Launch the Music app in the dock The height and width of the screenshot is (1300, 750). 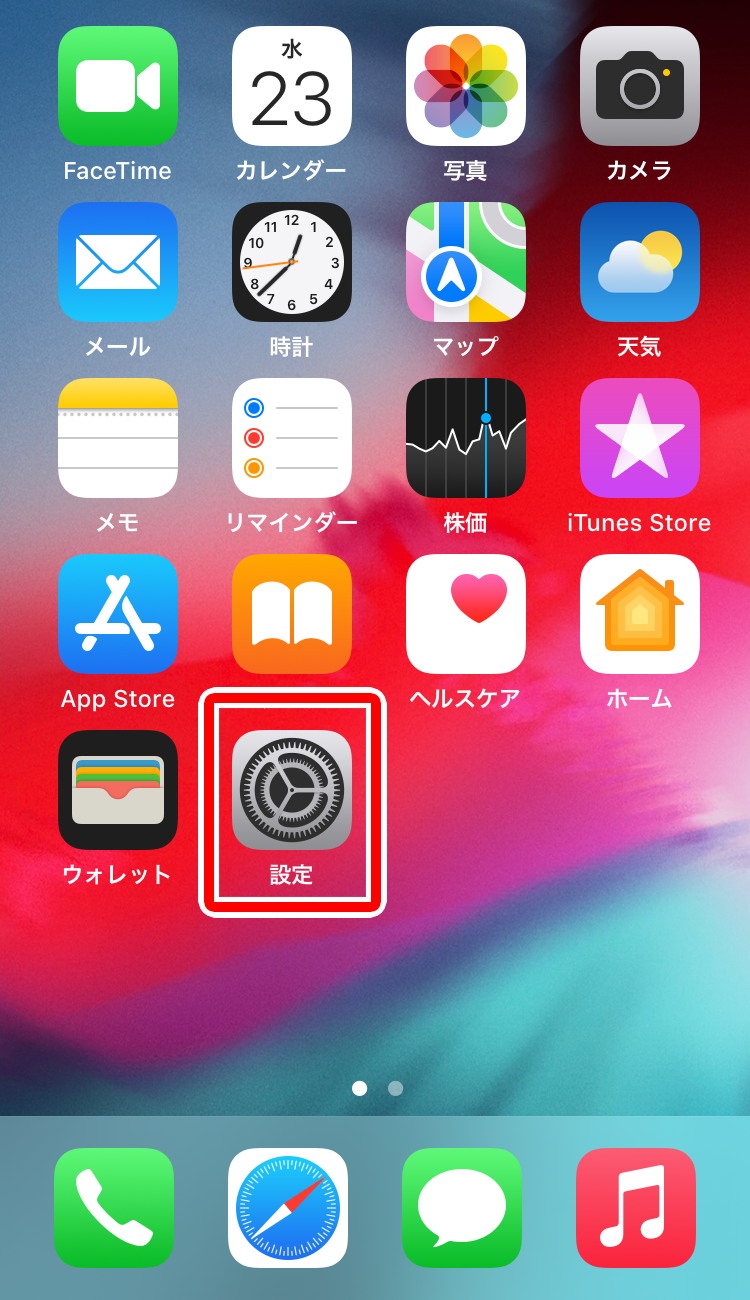click(636, 1208)
